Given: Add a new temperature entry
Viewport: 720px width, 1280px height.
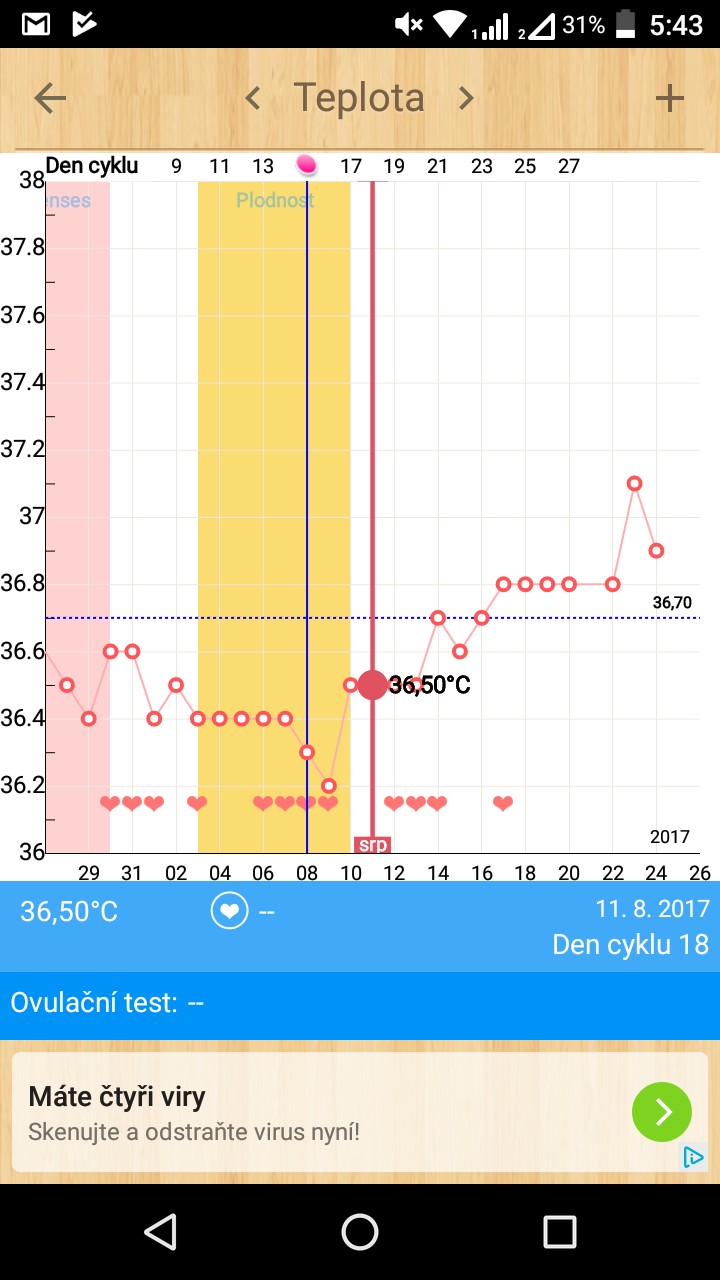Looking at the screenshot, I should pos(669,98).
